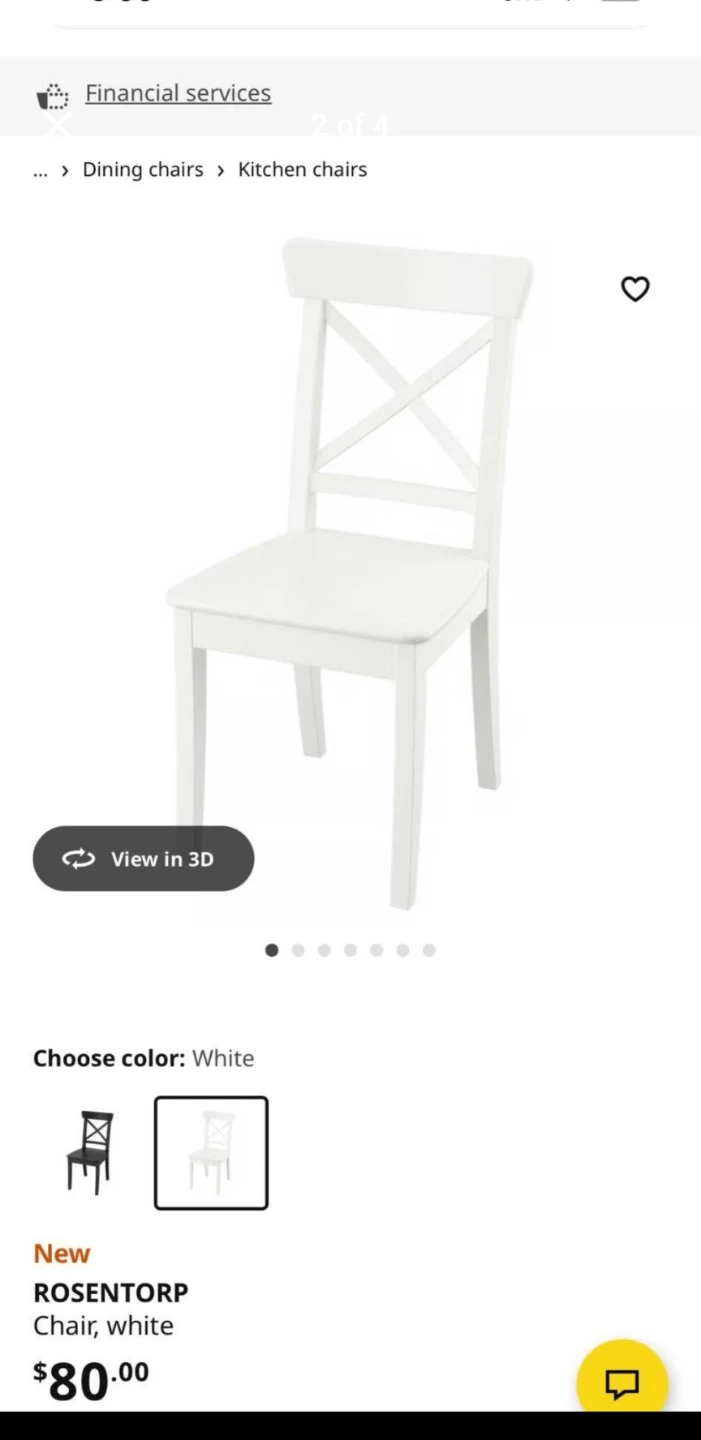Close the overlay with the X
The height and width of the screenshot is (1440, 701).
[x=57, y=124]
